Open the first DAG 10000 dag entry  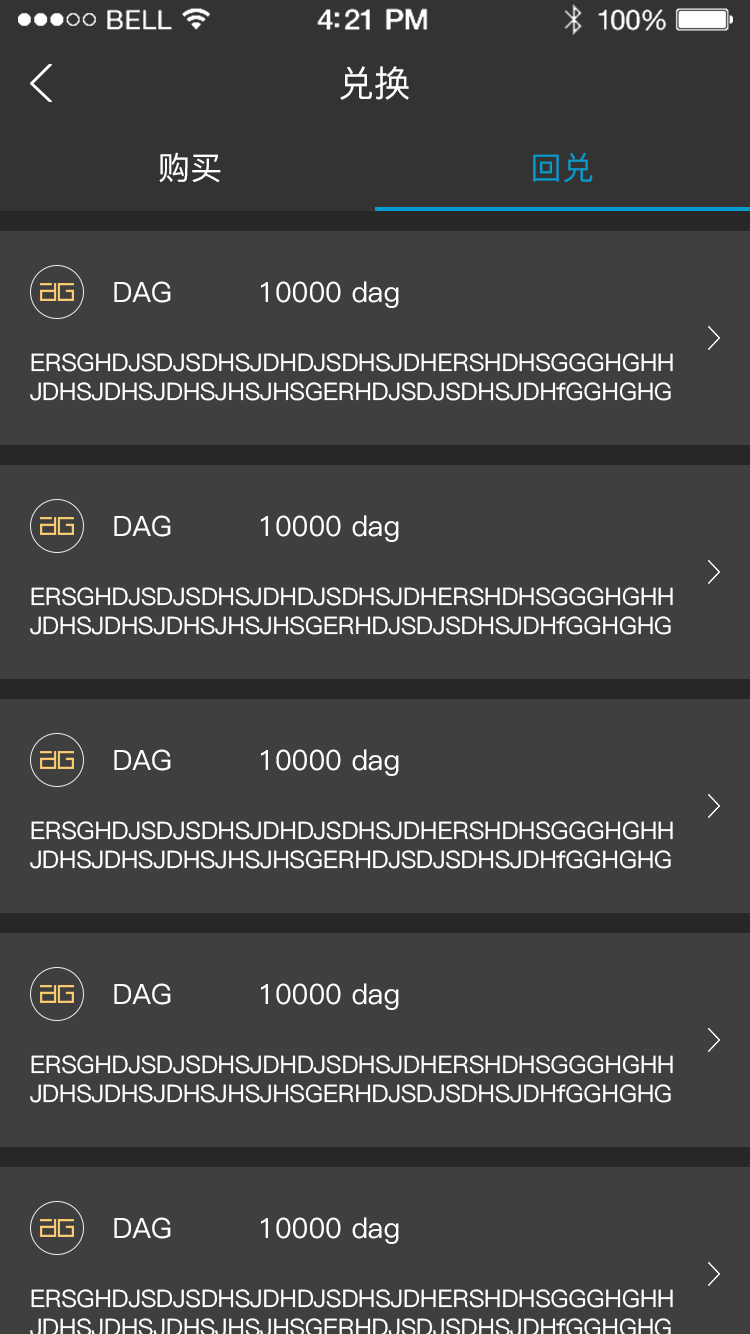coord(375,338)
